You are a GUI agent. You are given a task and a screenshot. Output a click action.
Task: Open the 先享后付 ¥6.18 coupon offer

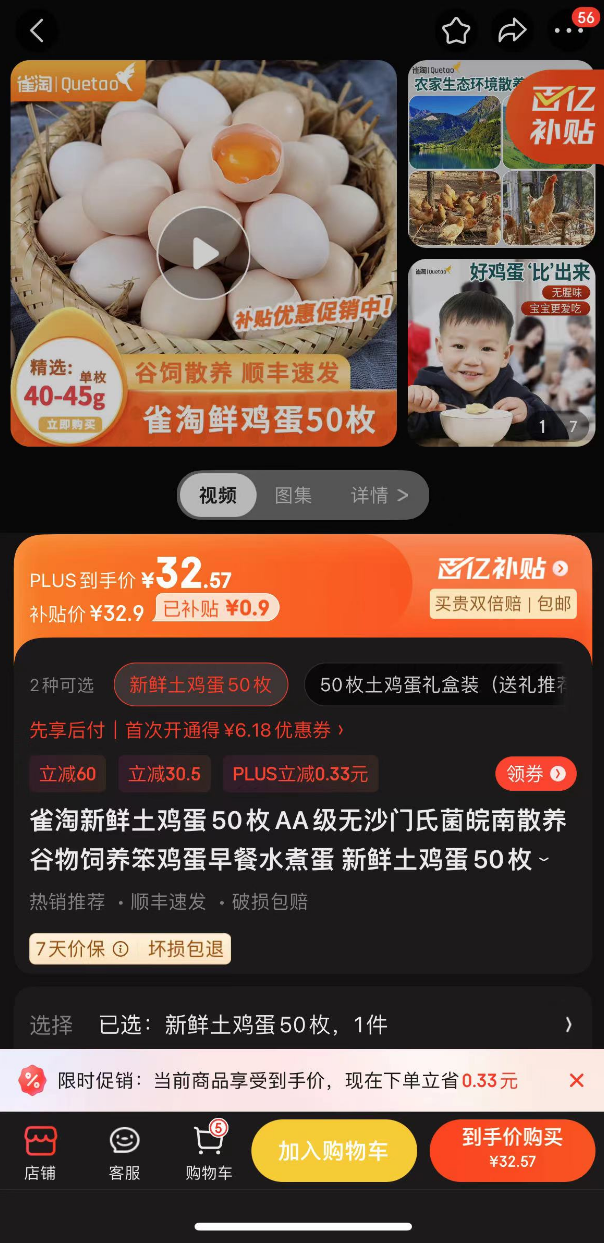(187, 730)
